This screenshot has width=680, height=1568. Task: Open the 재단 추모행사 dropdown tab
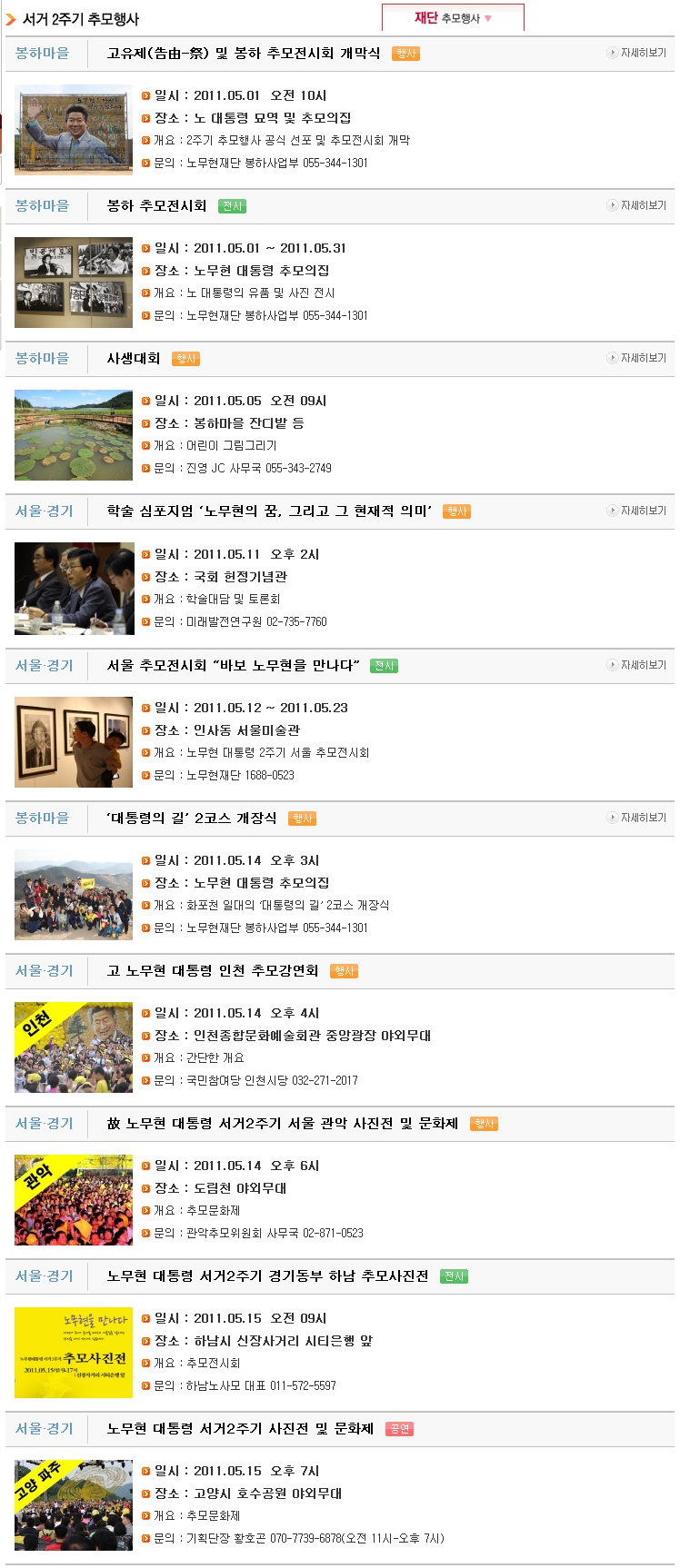click(x=453, y=18)
